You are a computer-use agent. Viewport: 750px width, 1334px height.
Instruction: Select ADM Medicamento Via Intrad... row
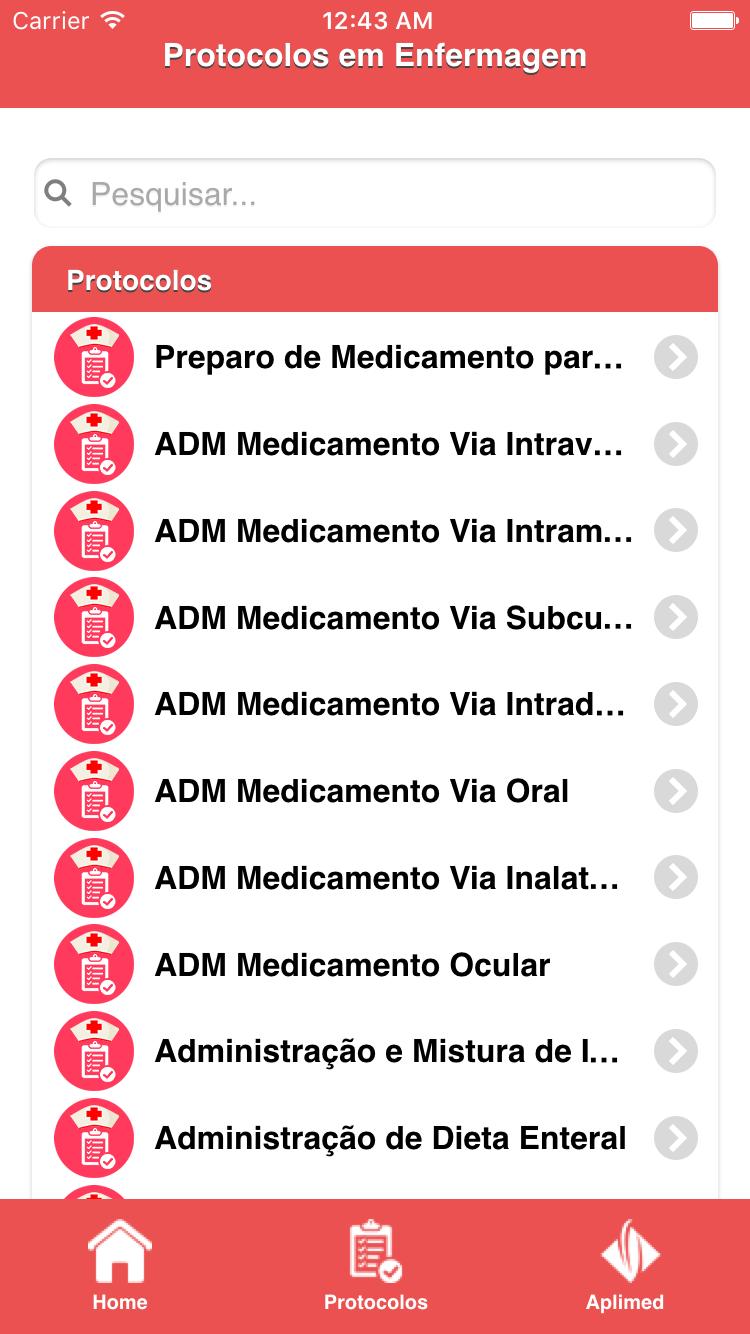[375, 705]
